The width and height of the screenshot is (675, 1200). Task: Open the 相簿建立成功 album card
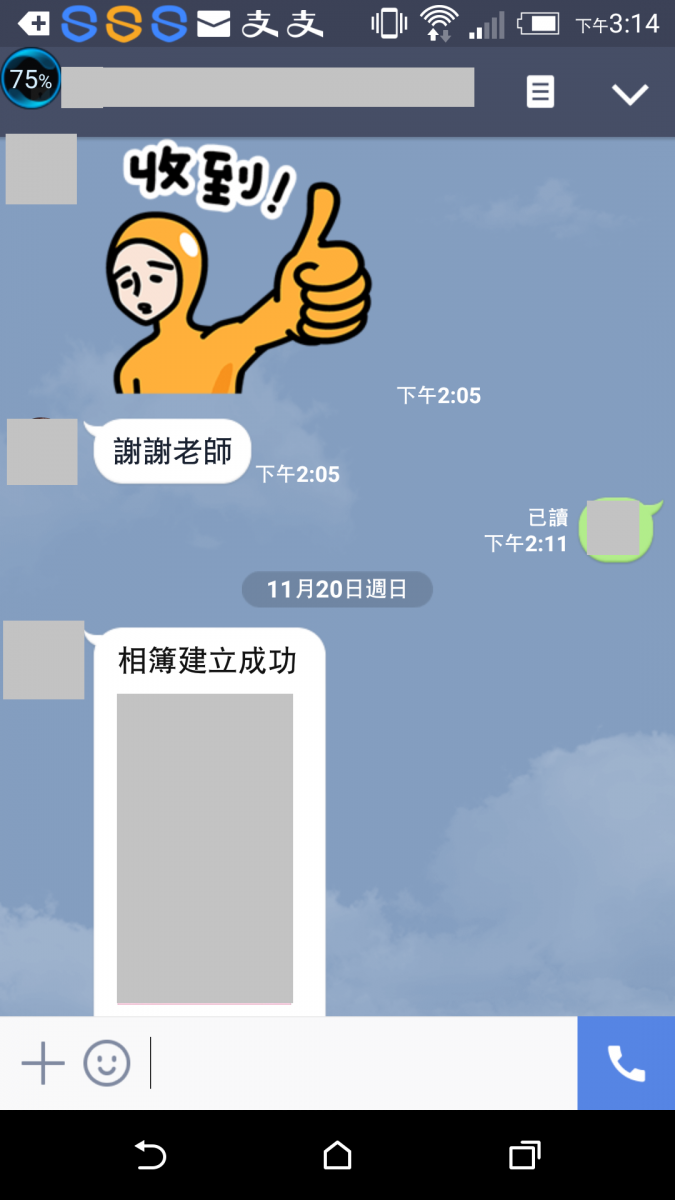coord(207,820)
